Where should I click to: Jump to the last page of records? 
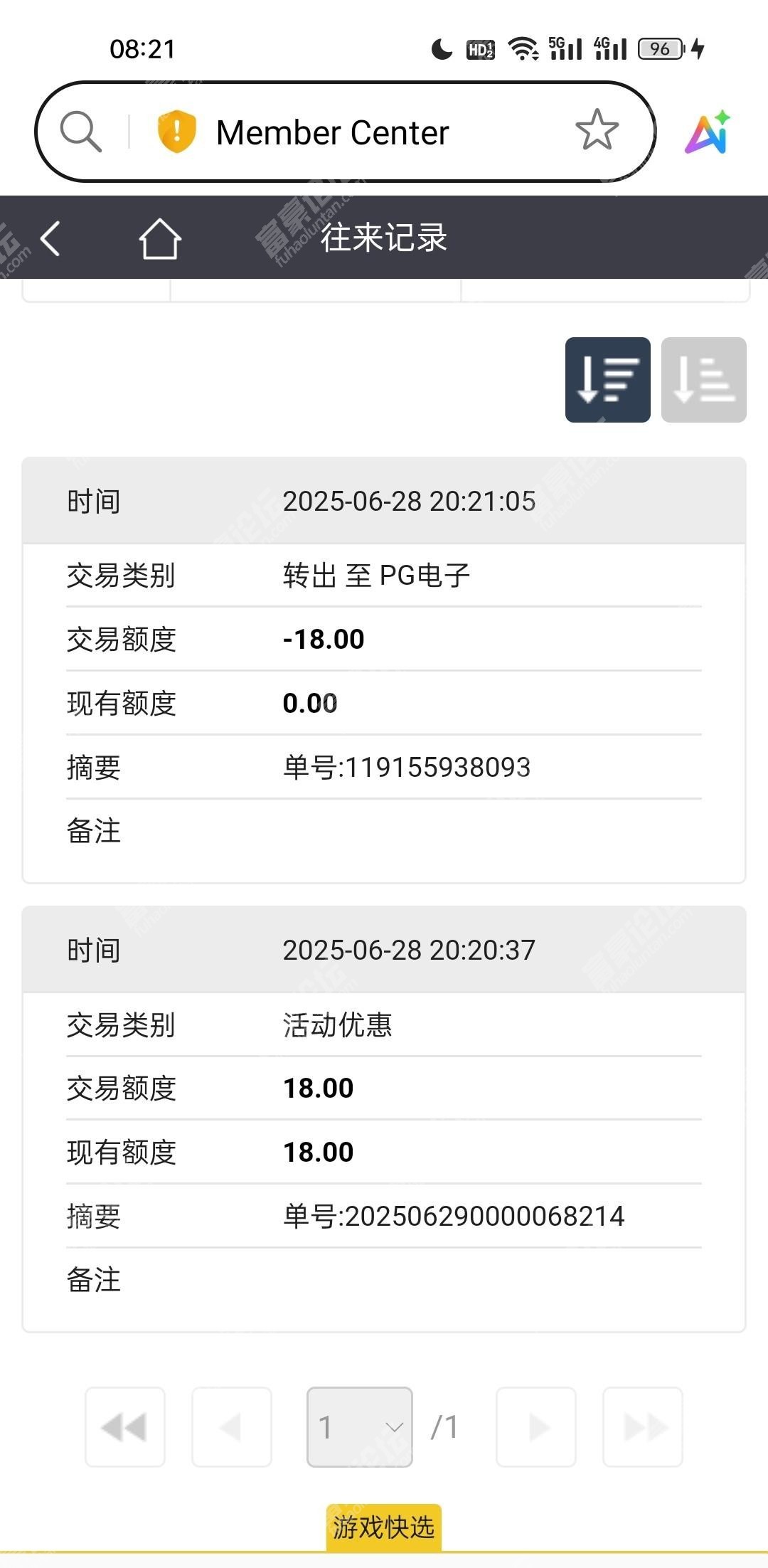tap(643, 1427)
